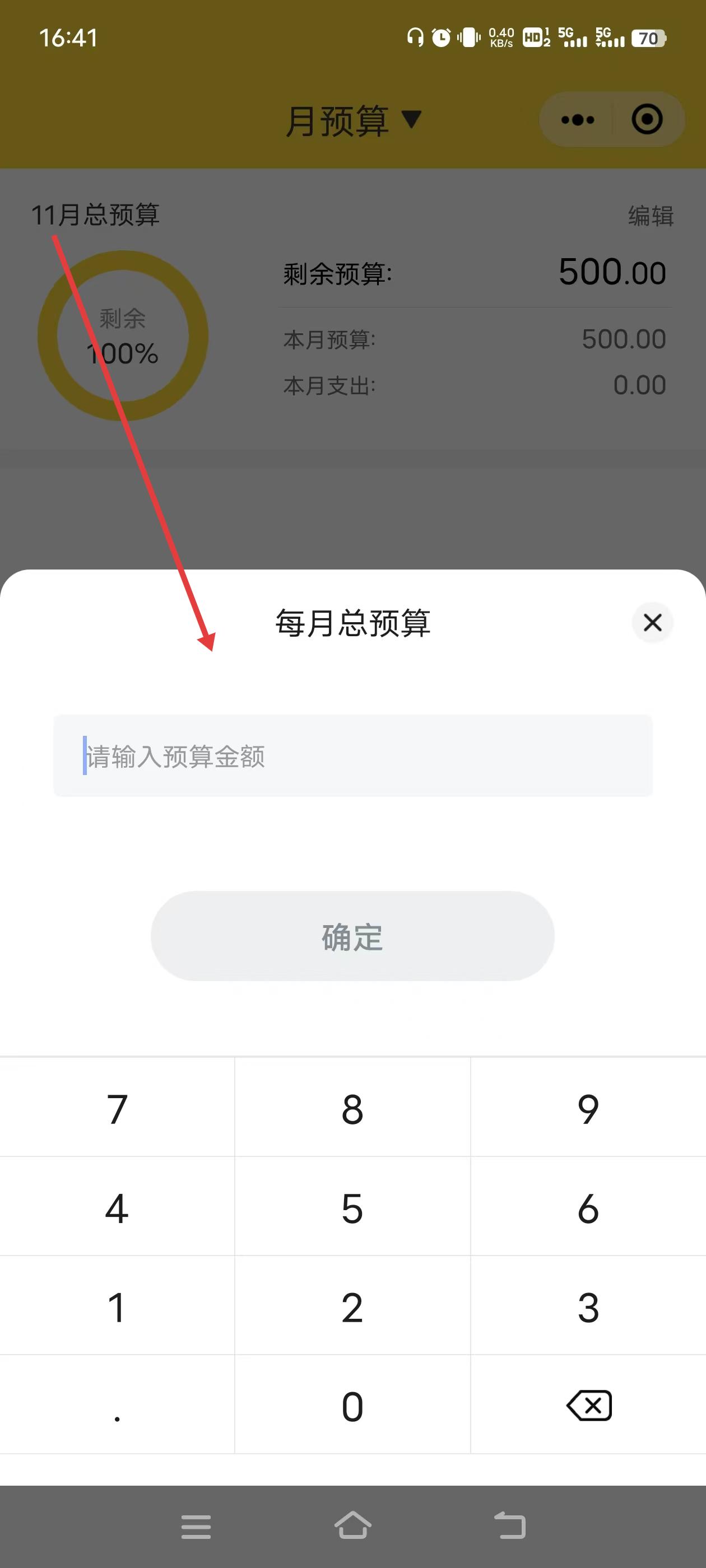Tap digit 3 on the keypad

[588, 1308]
